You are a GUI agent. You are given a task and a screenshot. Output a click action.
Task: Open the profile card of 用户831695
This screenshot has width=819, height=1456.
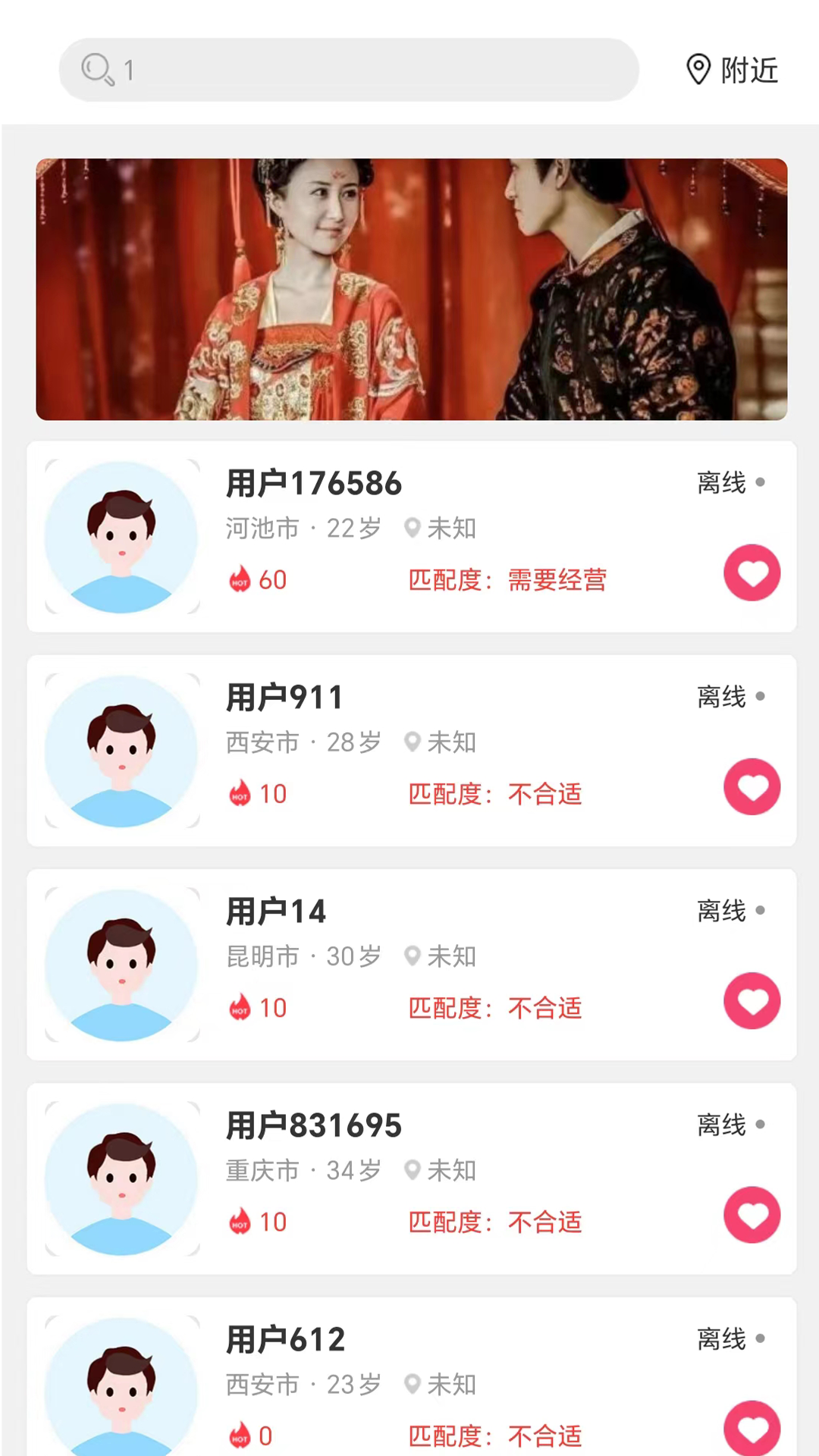[411, 1178]
